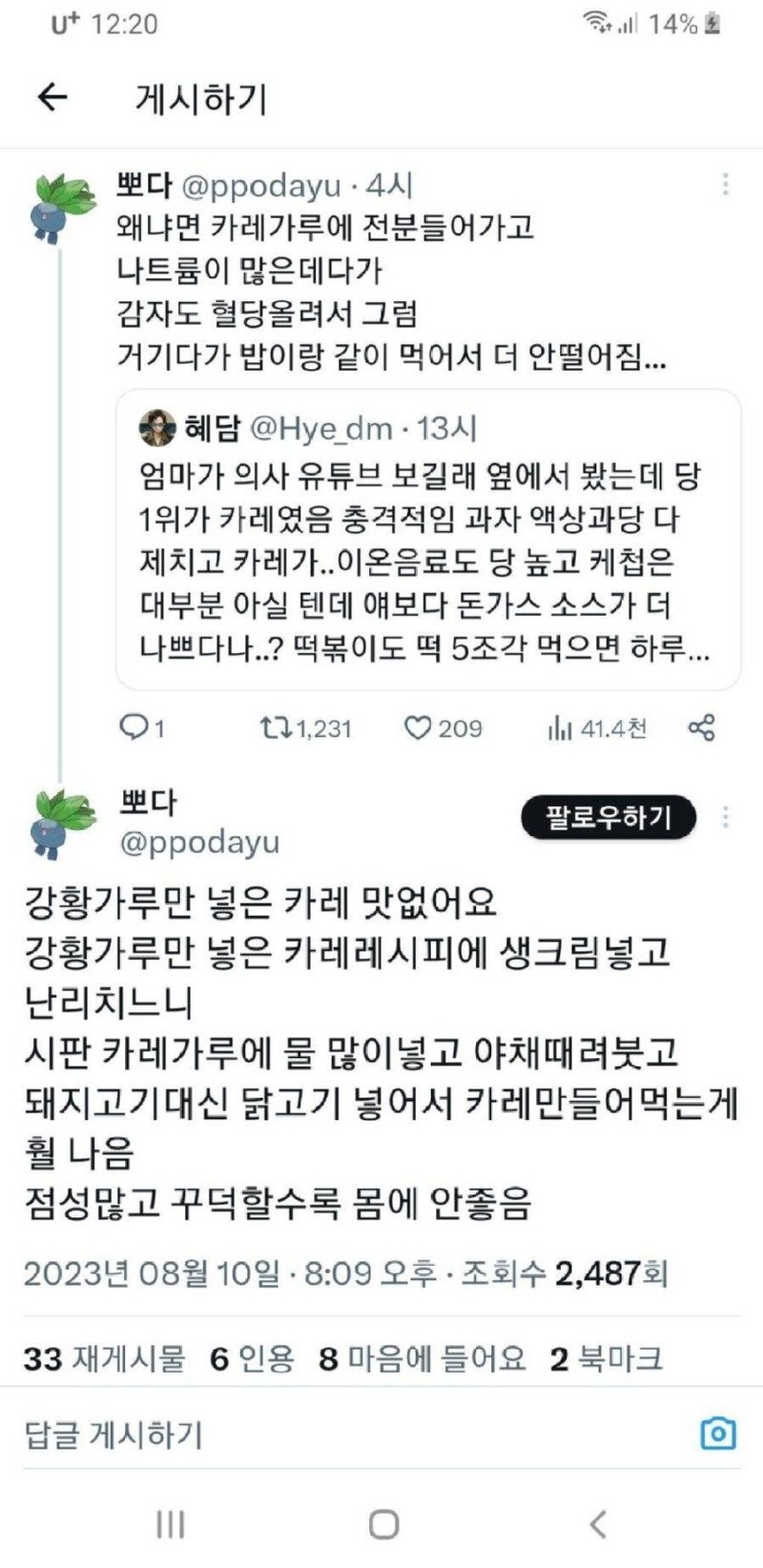This screenshot has width=763, height=1568.
Task: Share the top tweet
Action: click(x=702, y=728)
